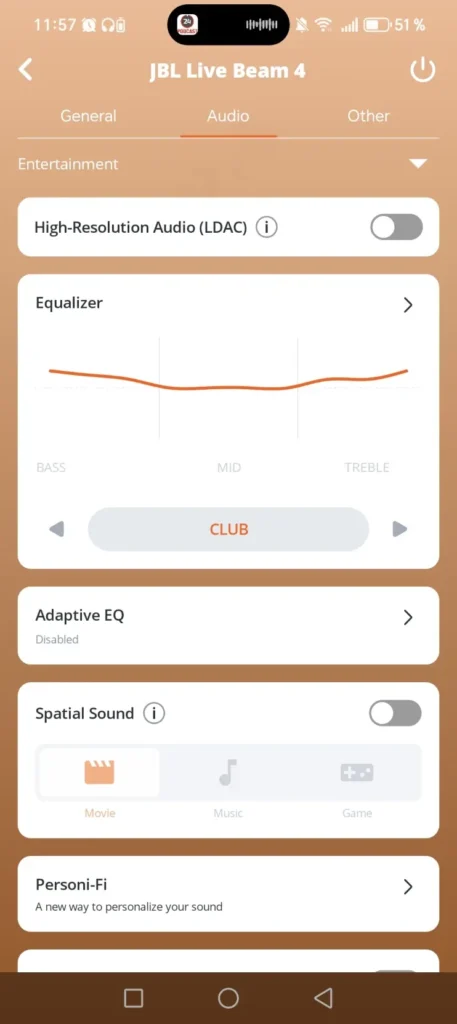
Task: Tap the power icon in the header
Action: 422,70
